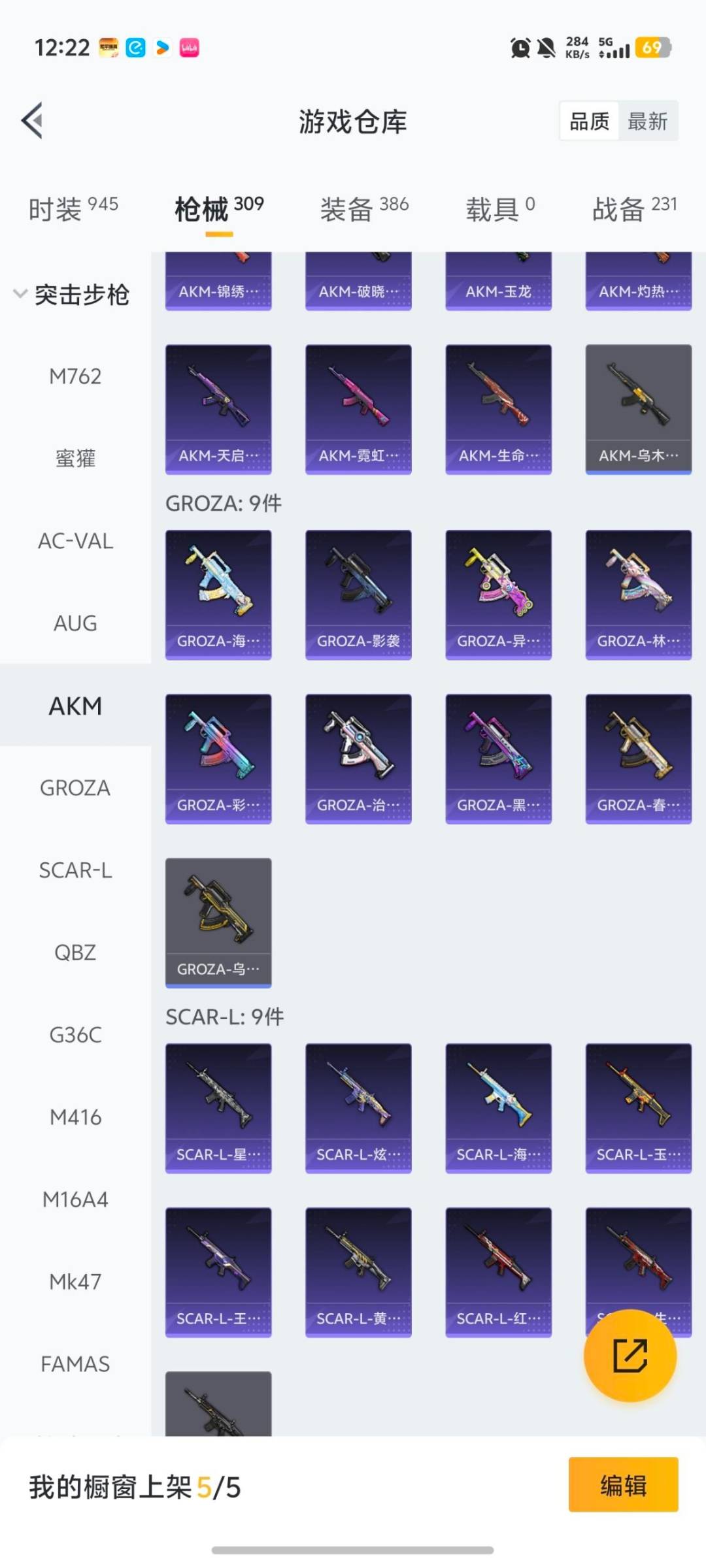Select GROZA in the side list
The width and height of the screenshot is (706, 1568).
pos(75,788)
